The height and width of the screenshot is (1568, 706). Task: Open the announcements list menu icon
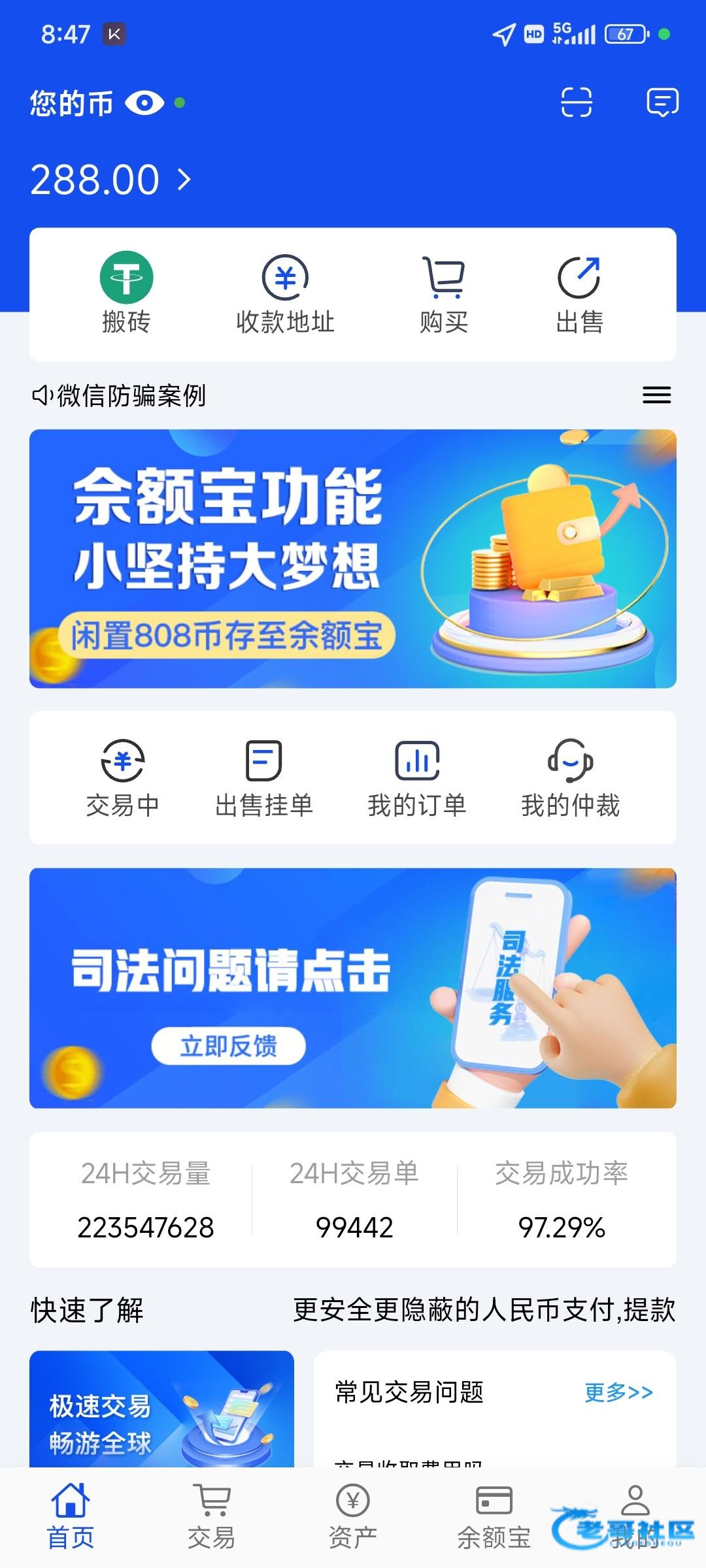point(656,395)
